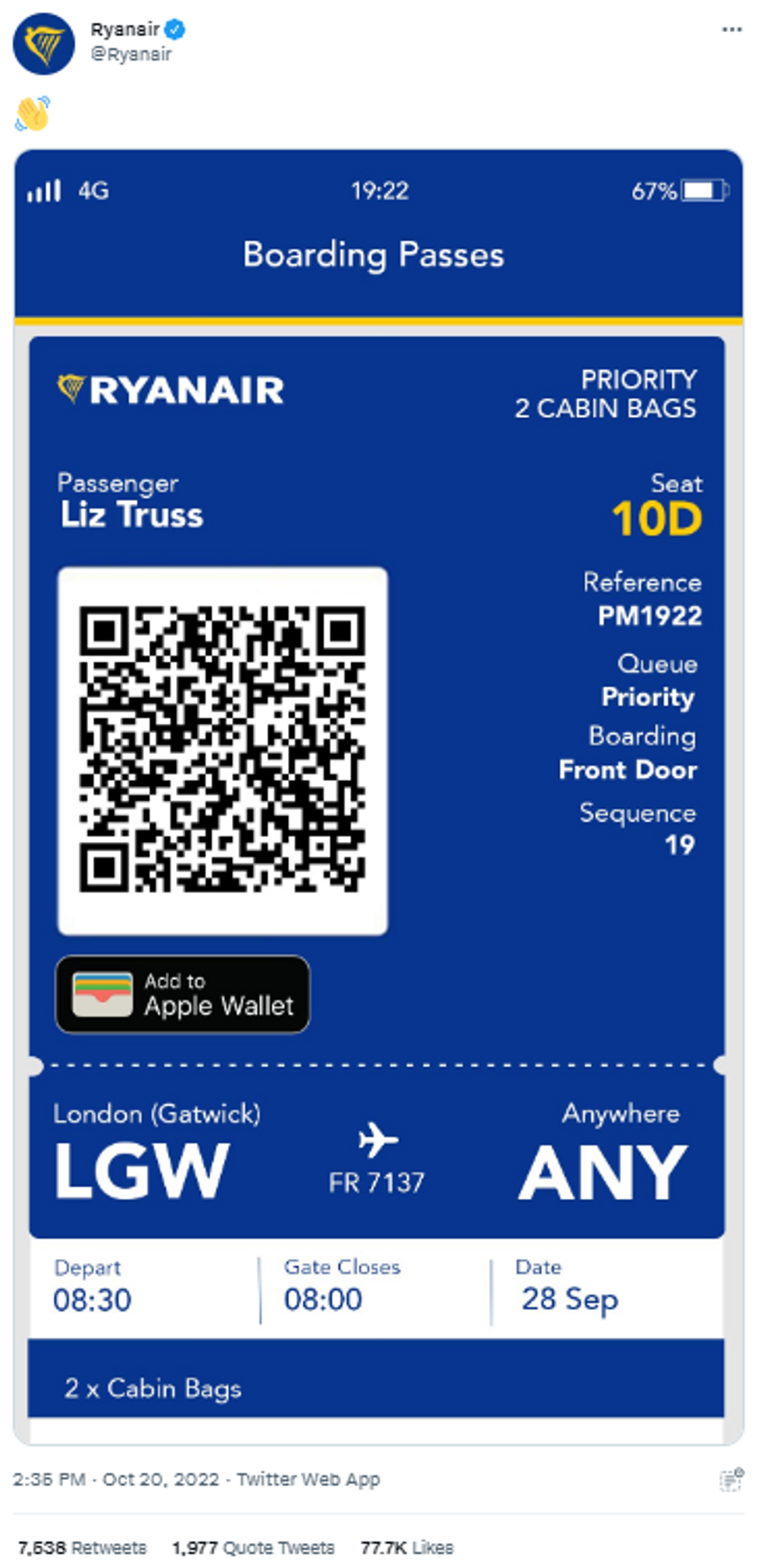View the 7,538 Retweets list

coord(82,1547)
